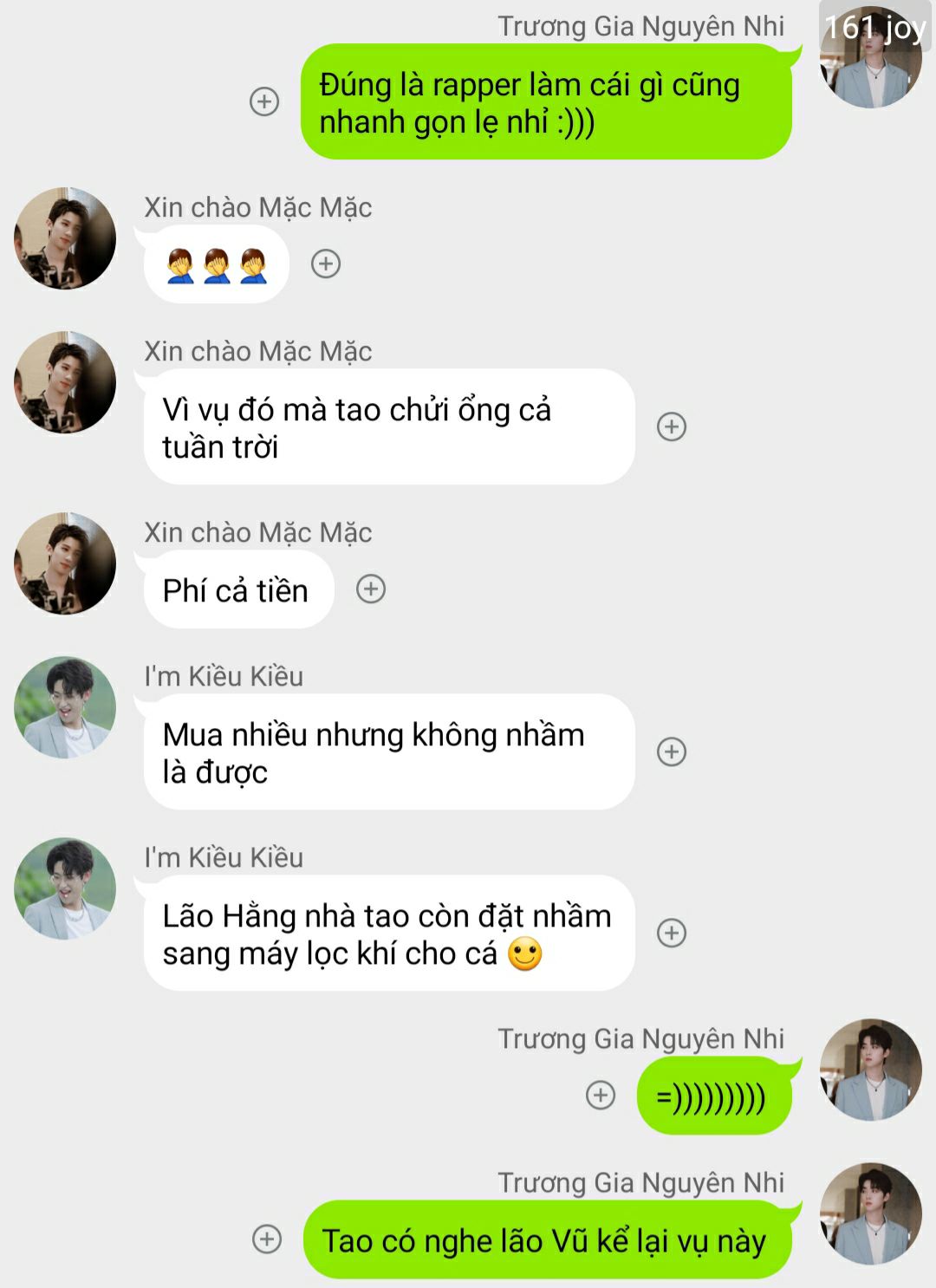Viewport: 936px width, 1288px height.
Task: Open the plus icon next to "Tao có nghe lão Vũ"
Action: 267,1239
